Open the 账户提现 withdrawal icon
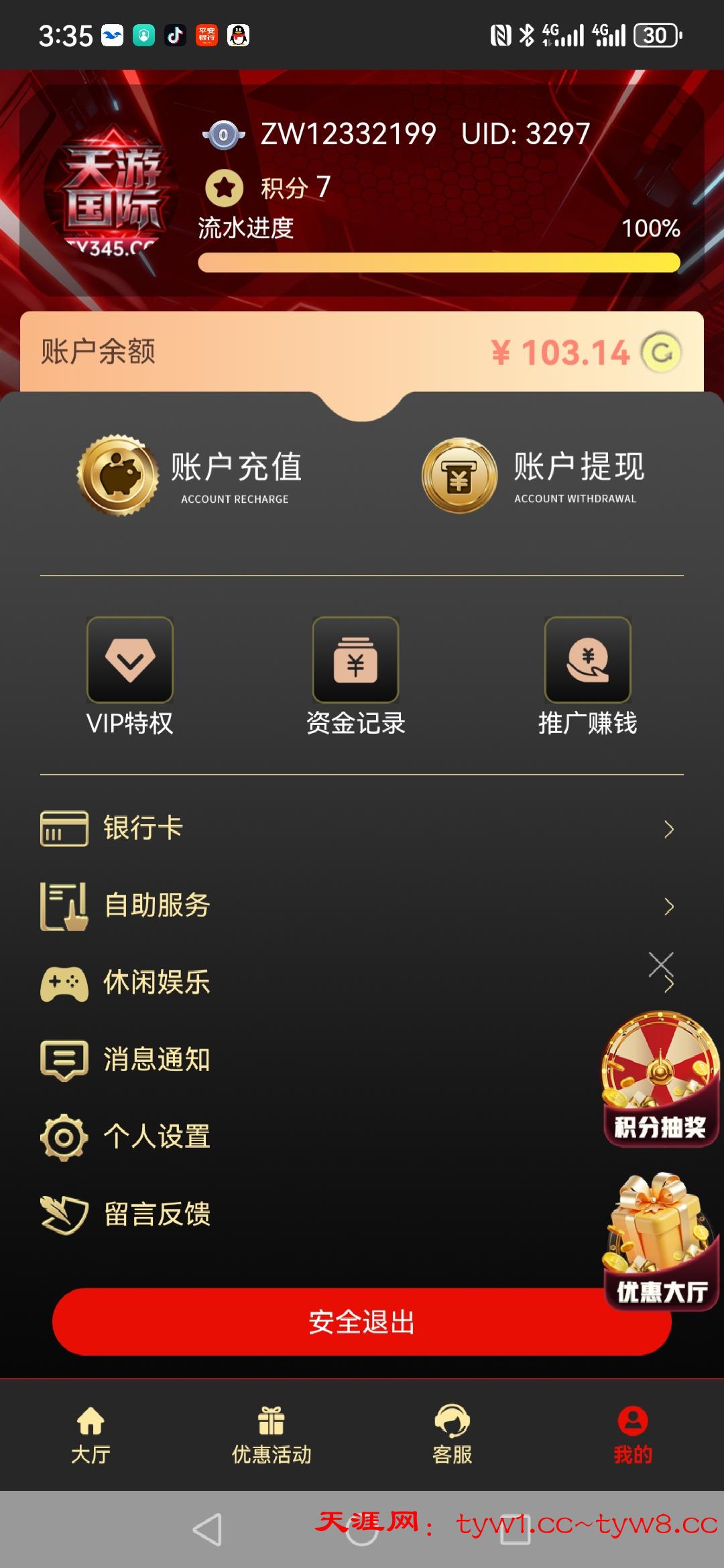This screenshot has height=1568, width=724. pos(459,473)
